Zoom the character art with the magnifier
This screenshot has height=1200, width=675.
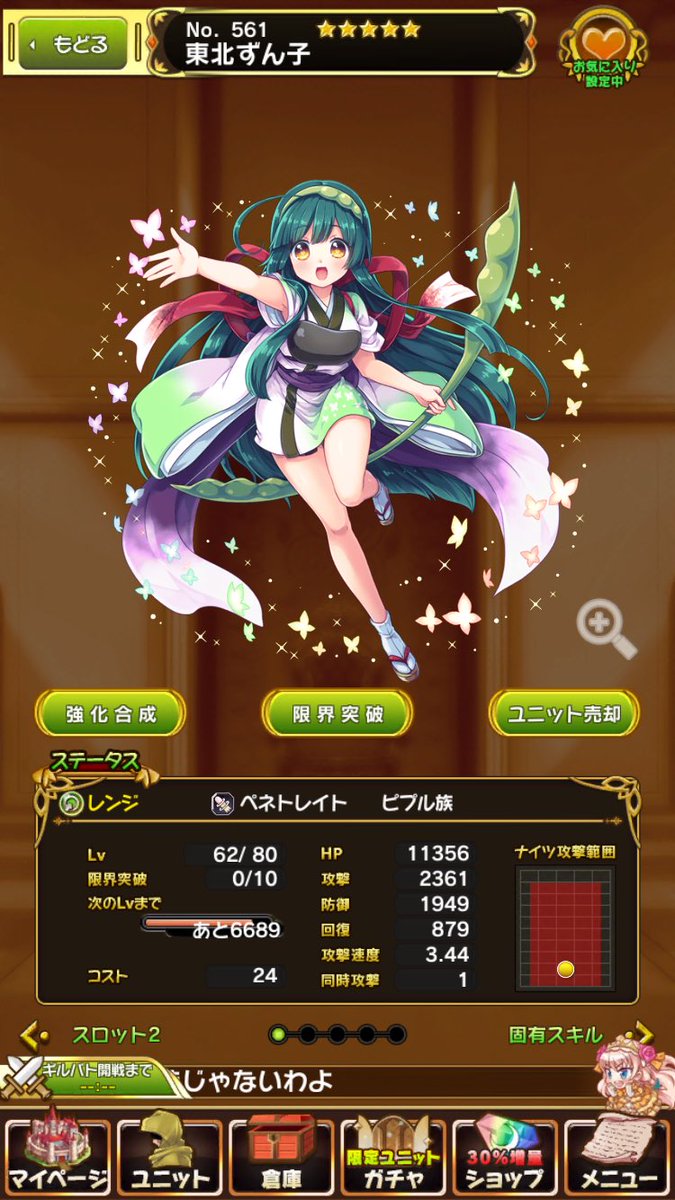607,629
